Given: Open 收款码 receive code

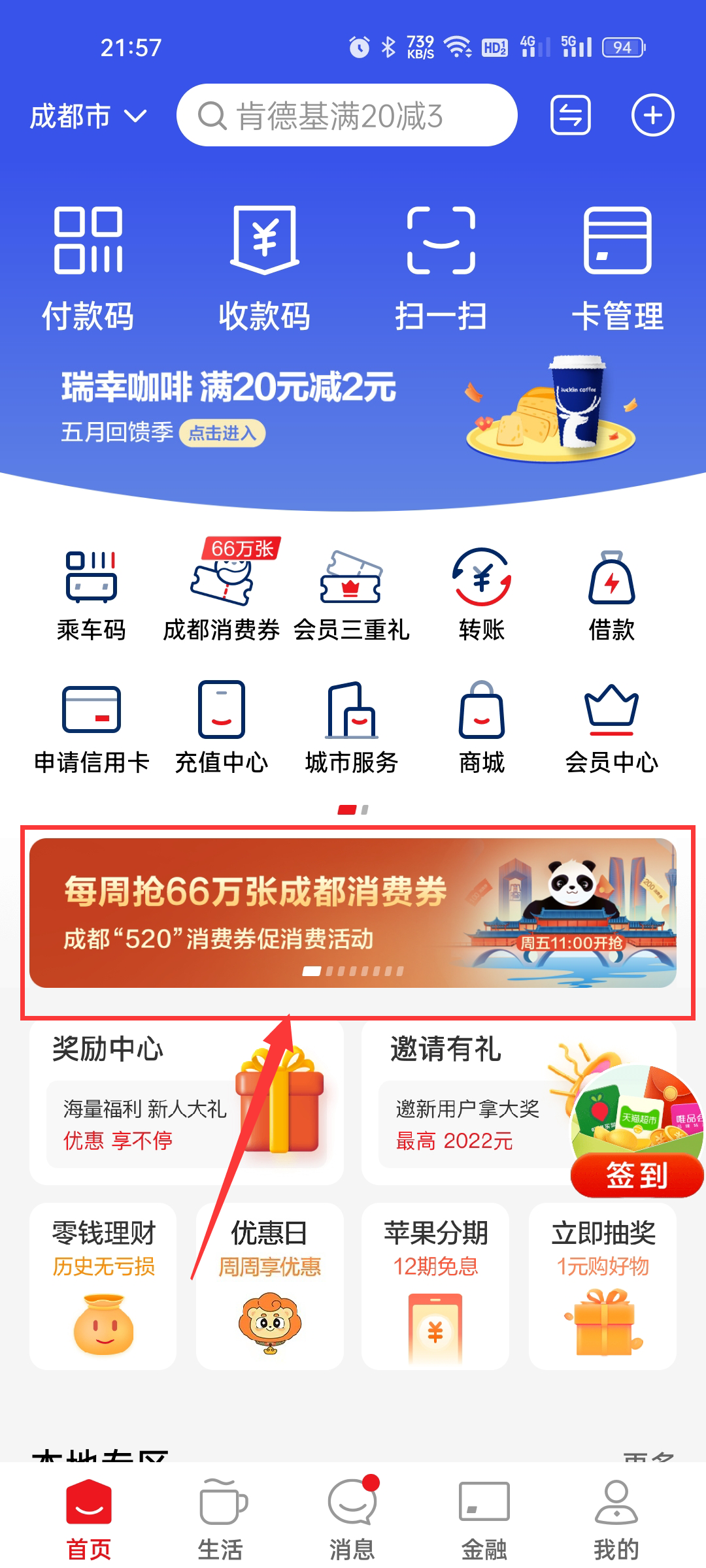Looking at the screenshot, I should (264, 268).
